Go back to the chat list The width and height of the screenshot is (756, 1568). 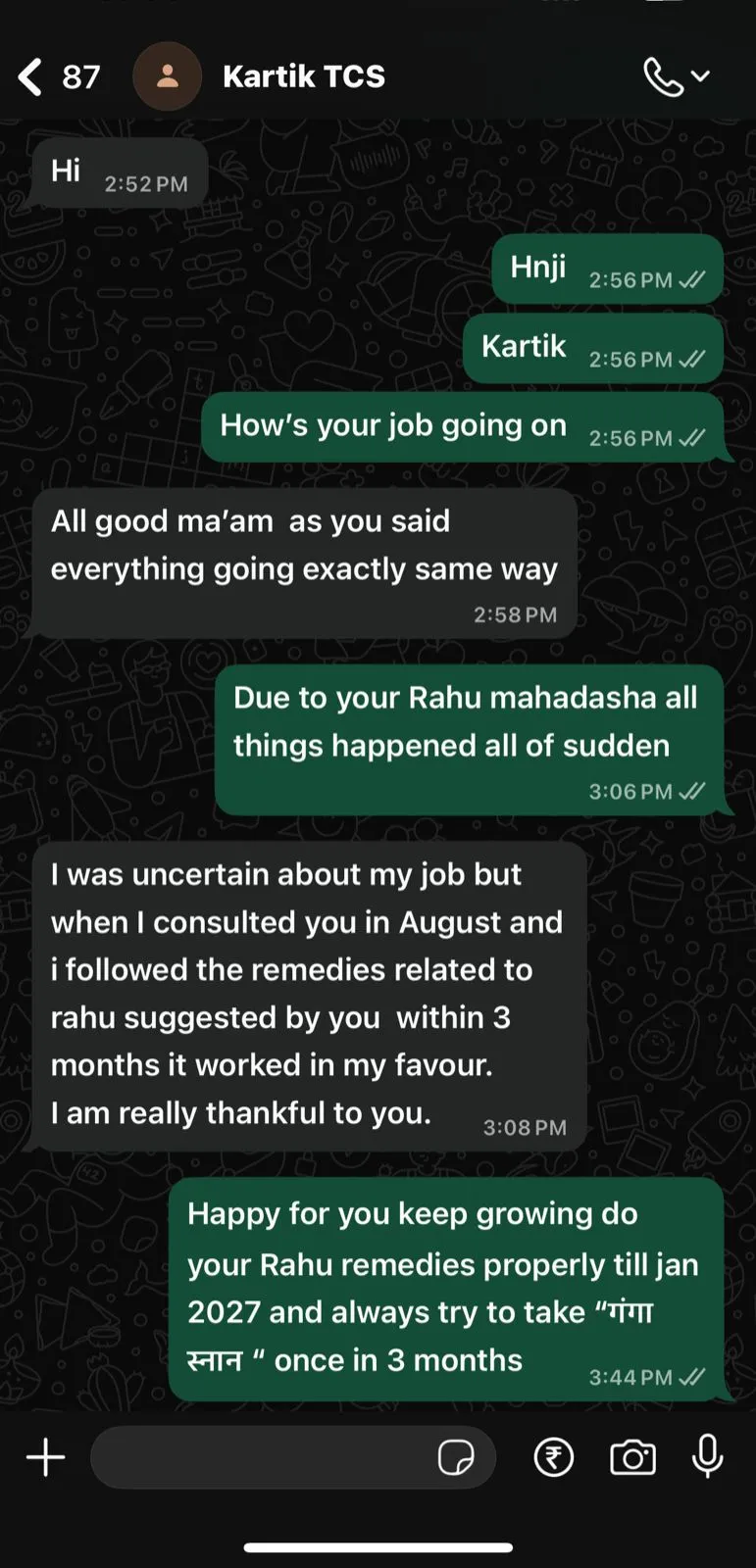(32, 76)
